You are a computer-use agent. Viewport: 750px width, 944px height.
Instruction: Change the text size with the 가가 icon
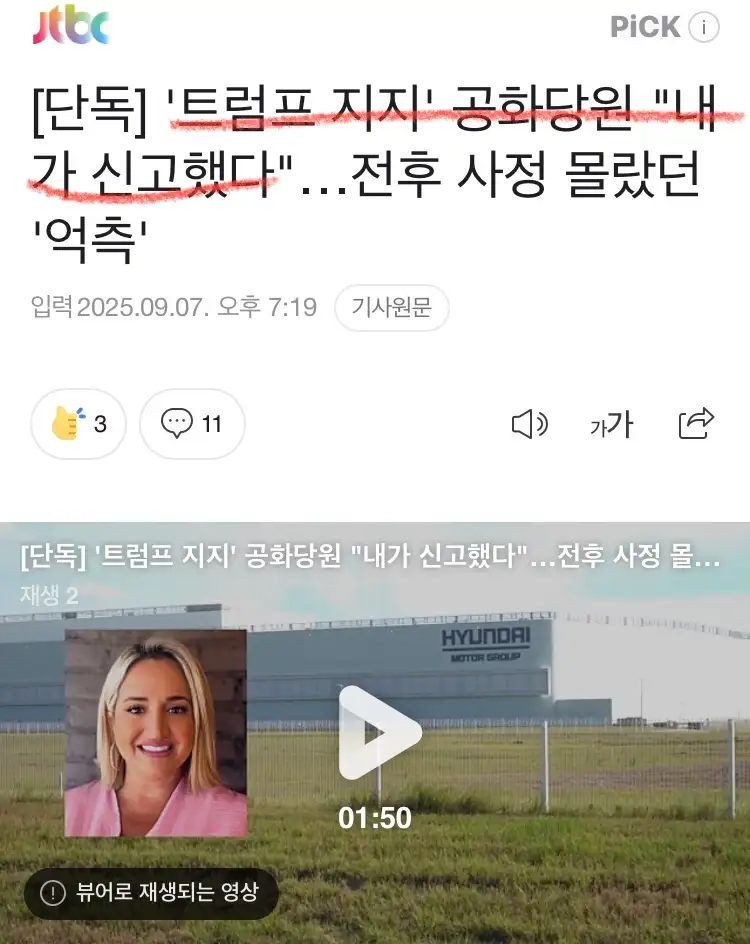(611, 425)
